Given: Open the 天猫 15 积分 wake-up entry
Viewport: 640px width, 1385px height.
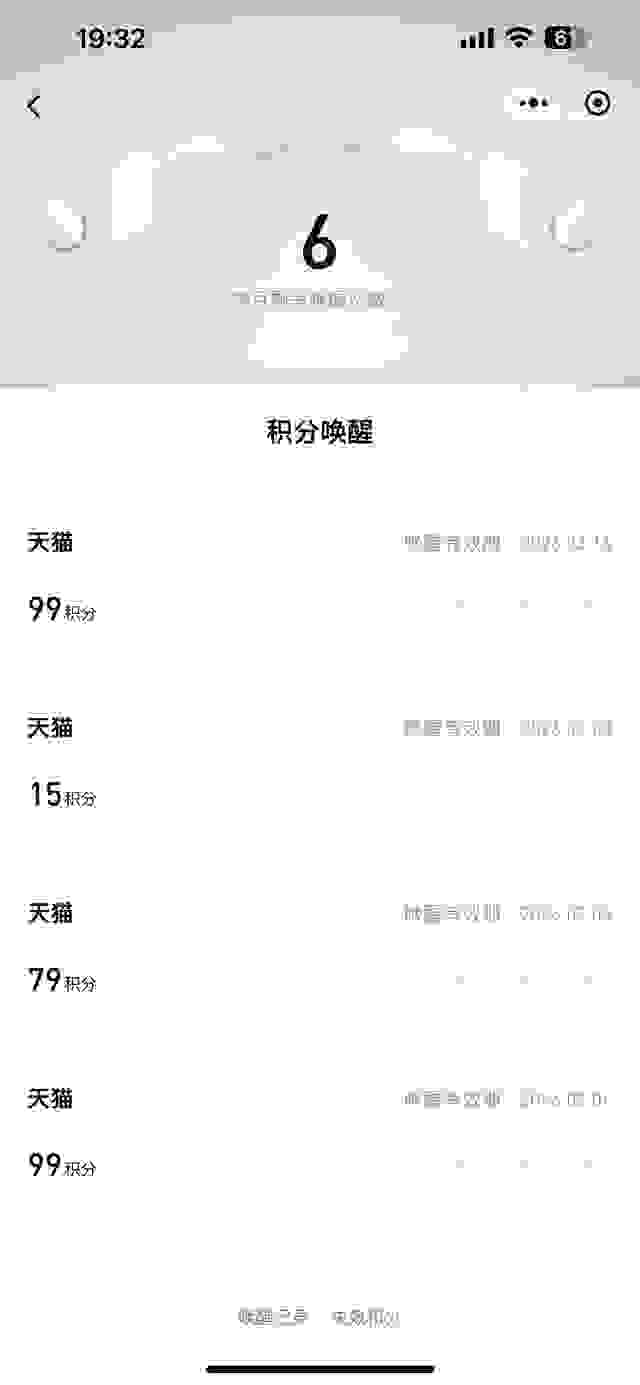Looking at the screenshot, I should (320, 762).
